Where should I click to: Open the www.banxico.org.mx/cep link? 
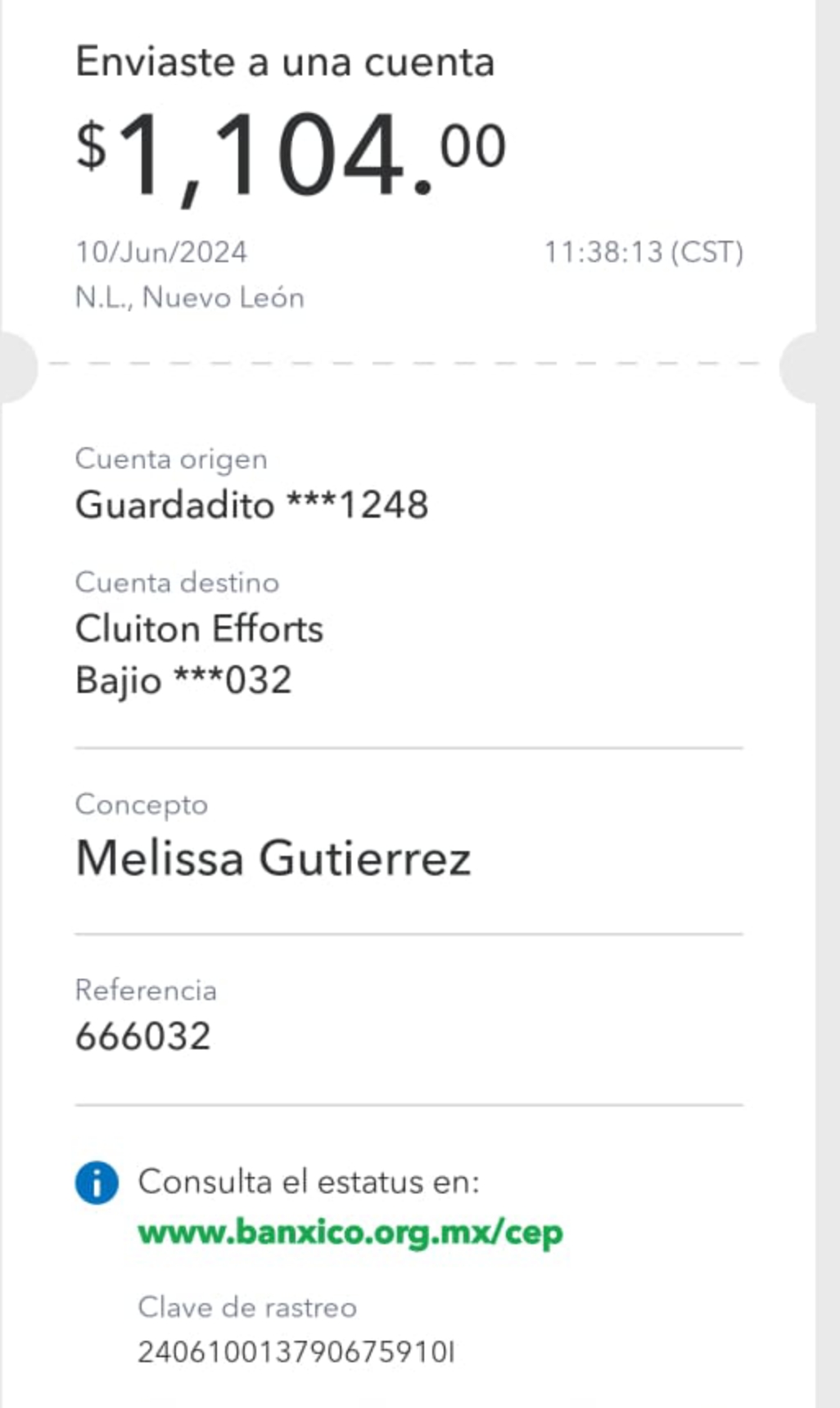pos(350,1233)
